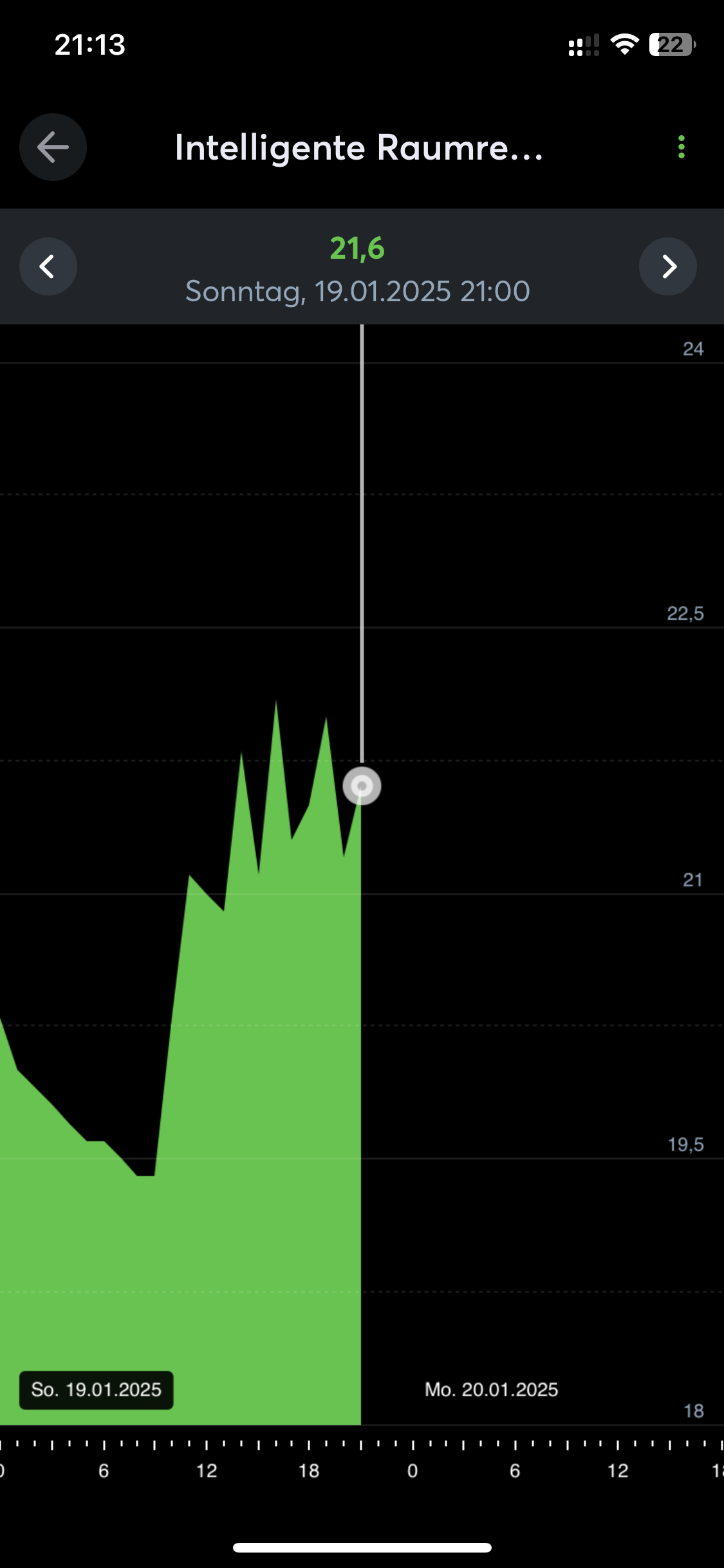Open the three-dot overflow menu
This screenshot has height=1568, width=724.
pyautogui.click(x=681, y=147)
